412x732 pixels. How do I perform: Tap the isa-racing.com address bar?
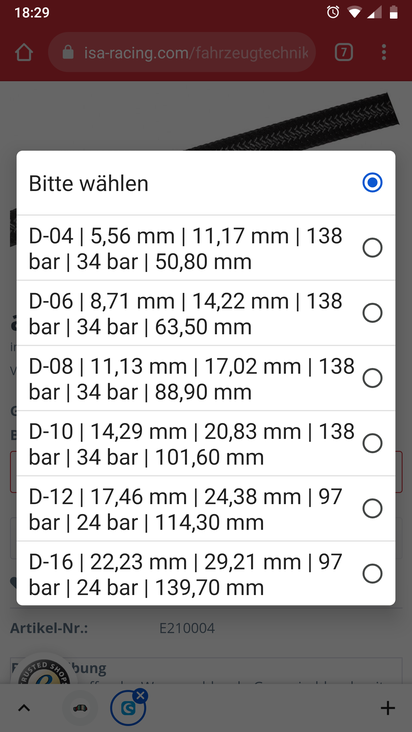click(182, 52)
